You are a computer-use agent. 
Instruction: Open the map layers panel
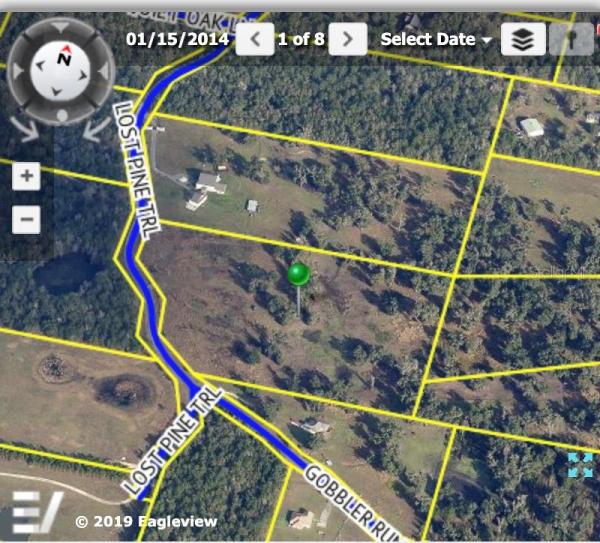[x=523, y=40]
